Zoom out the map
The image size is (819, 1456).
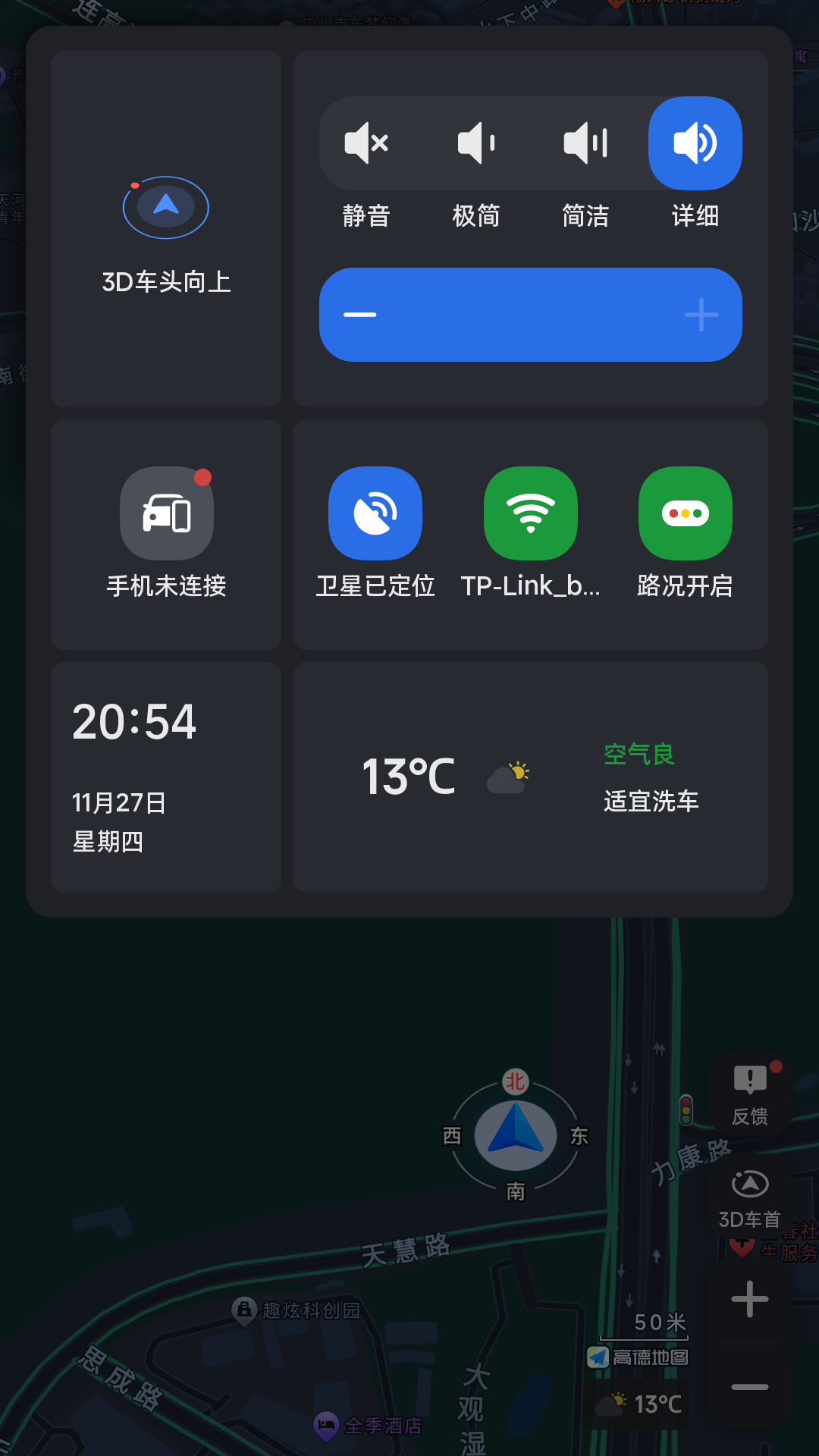pyautogui.click(x=750, y=1387)
